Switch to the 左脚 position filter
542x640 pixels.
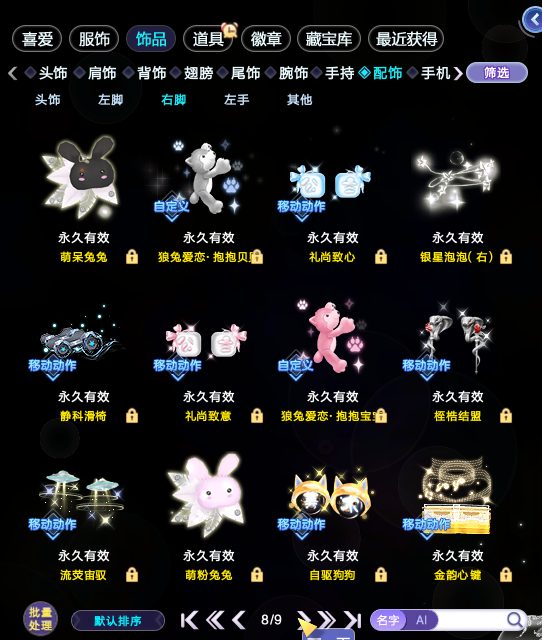(x=110, y=100)
